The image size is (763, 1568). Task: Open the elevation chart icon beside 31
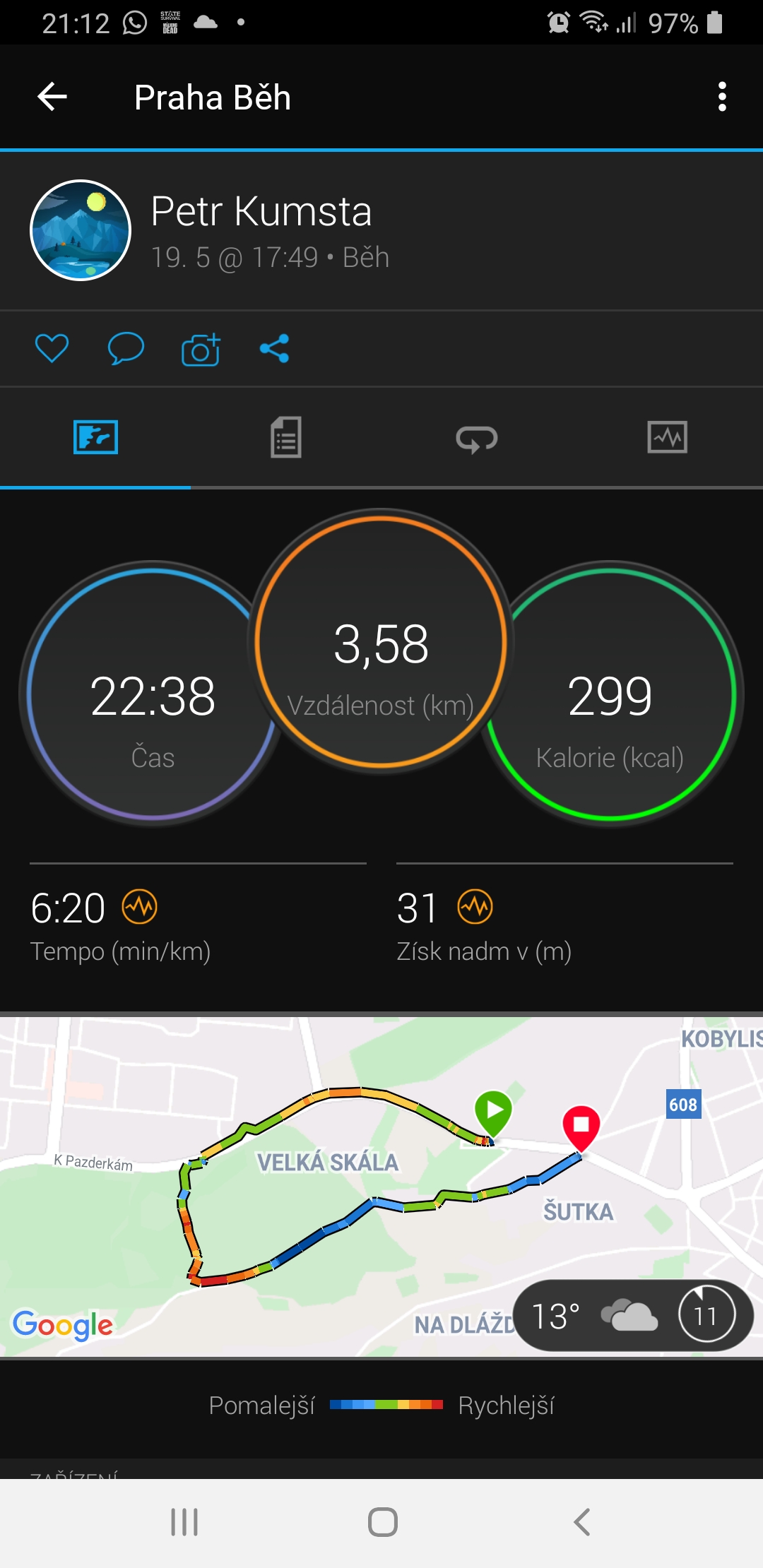475,907
